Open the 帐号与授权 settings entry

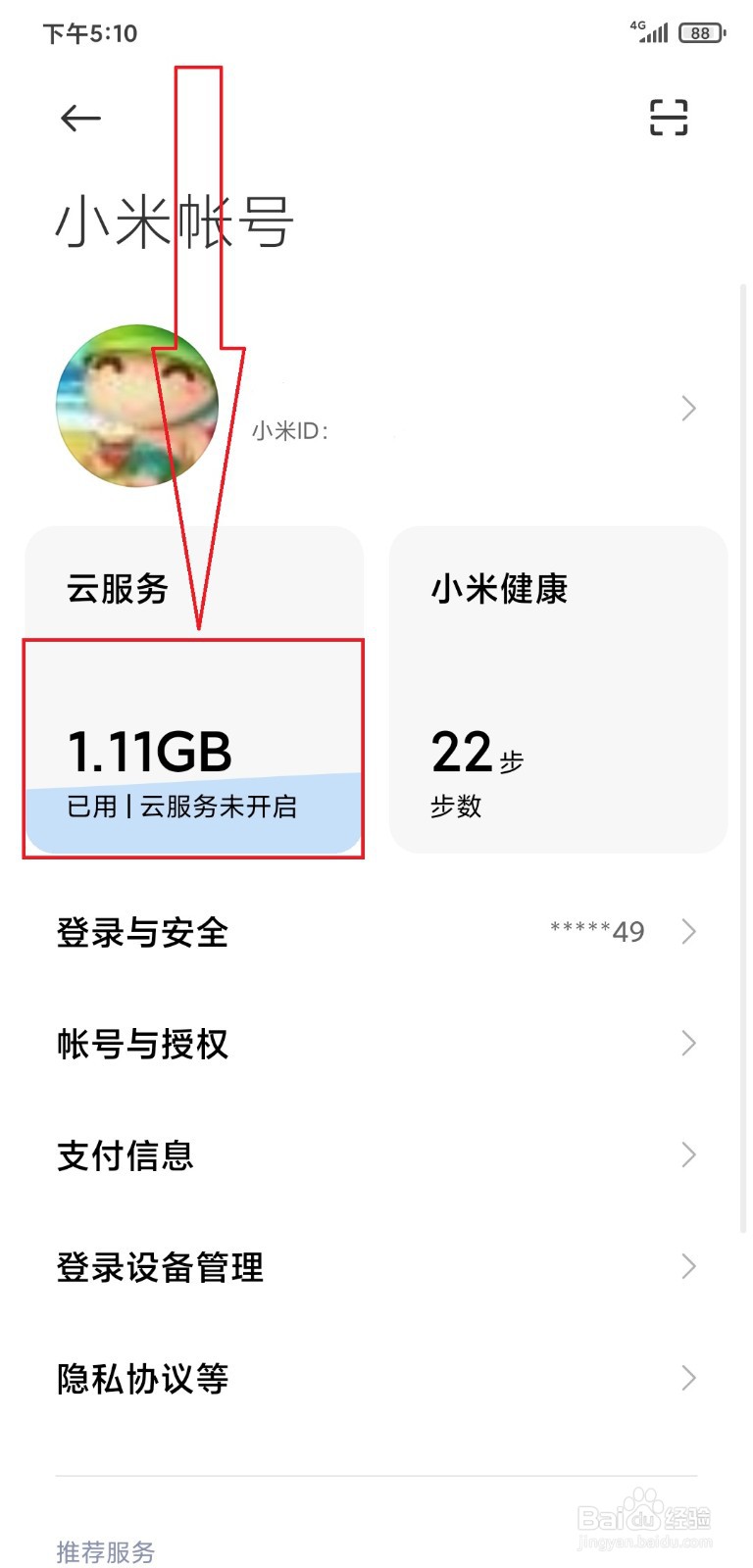pos(142,1044)
